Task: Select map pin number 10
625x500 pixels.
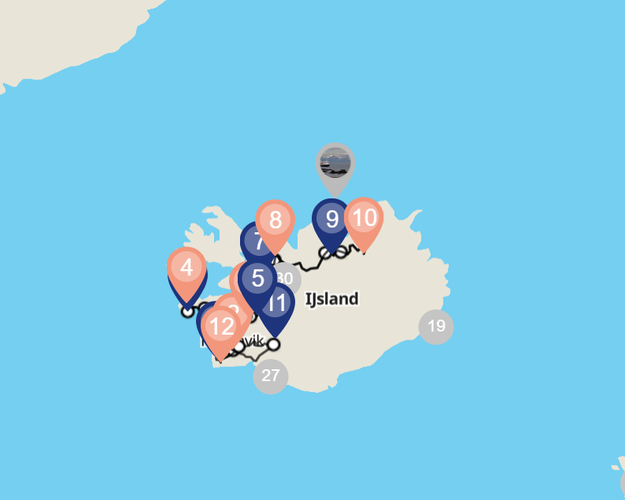Action: 365,218
